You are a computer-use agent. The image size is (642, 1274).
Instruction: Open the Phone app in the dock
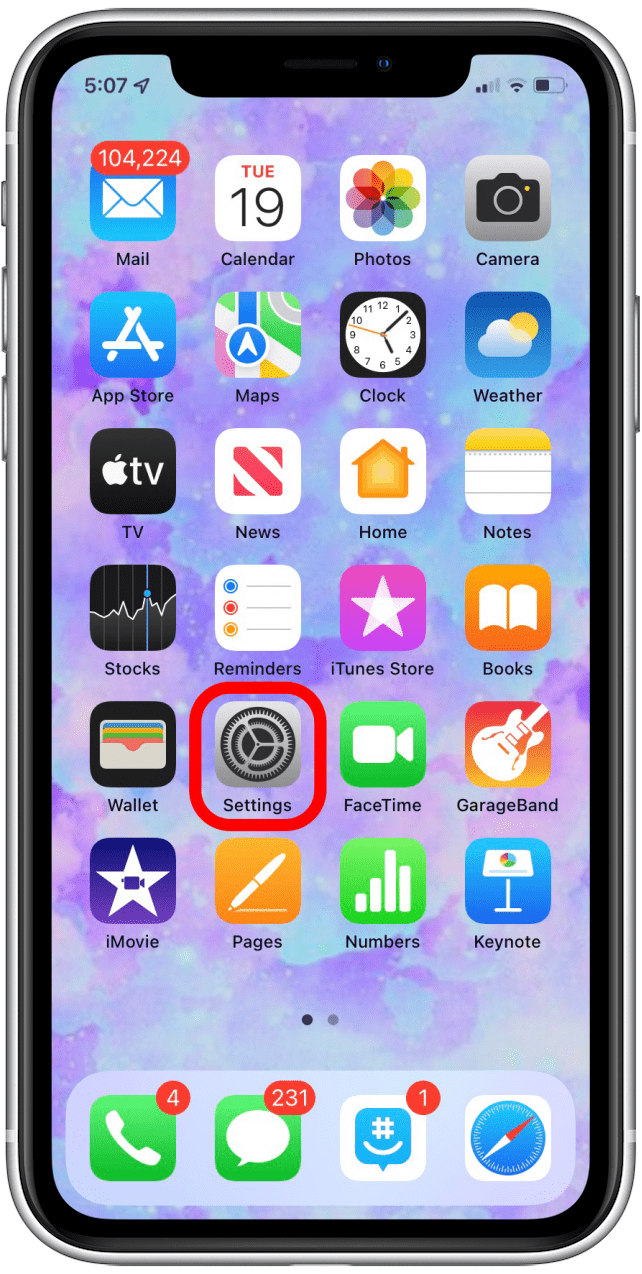pyautogui.click(x=133, y=1138)
